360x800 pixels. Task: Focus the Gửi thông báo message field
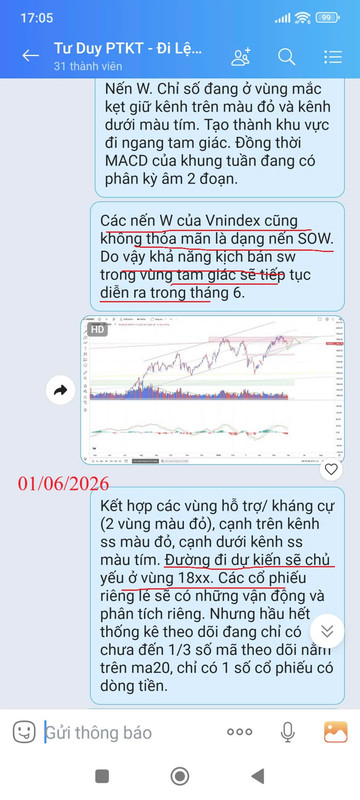(130, 733)
